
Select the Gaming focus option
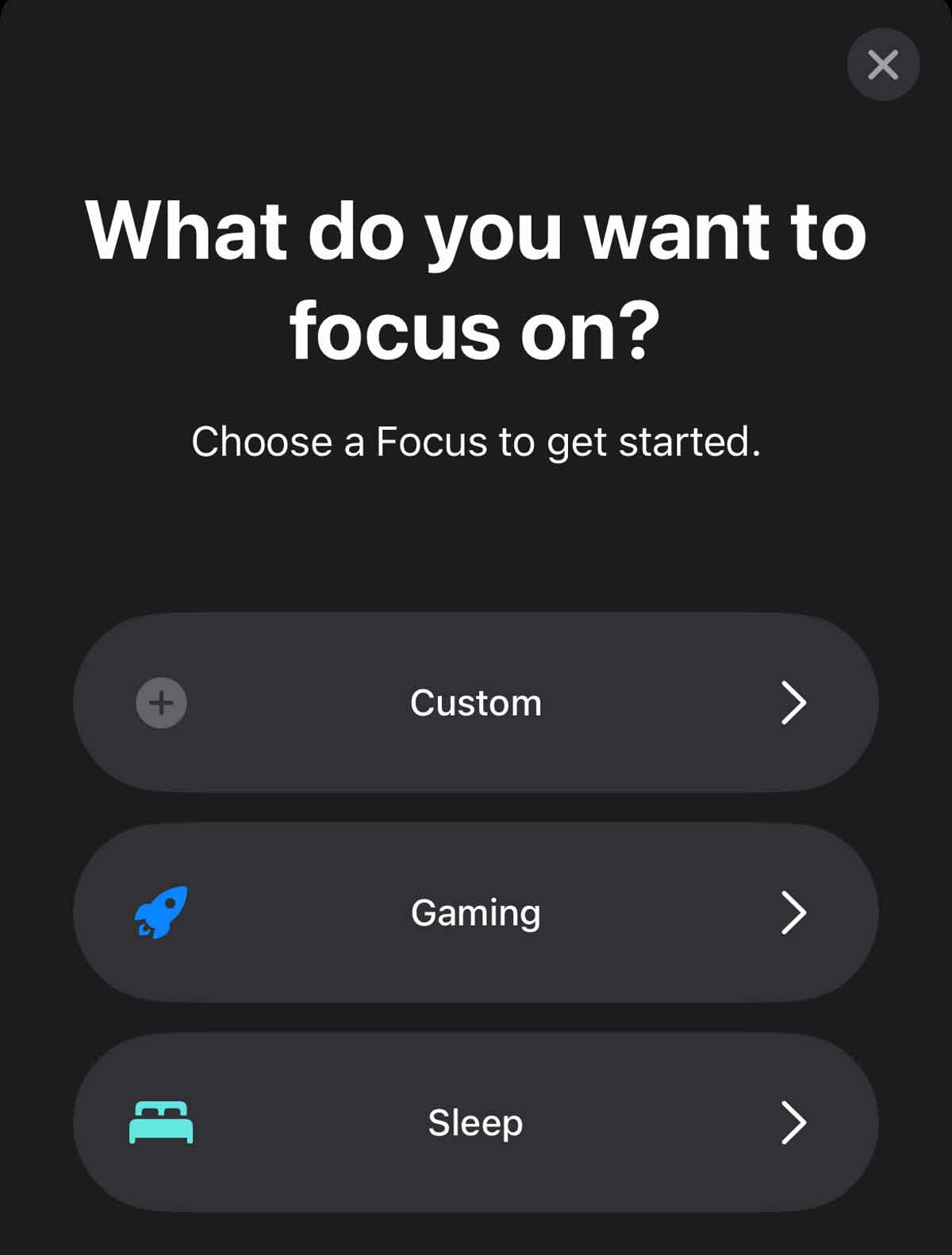click(x=475, y=912)
